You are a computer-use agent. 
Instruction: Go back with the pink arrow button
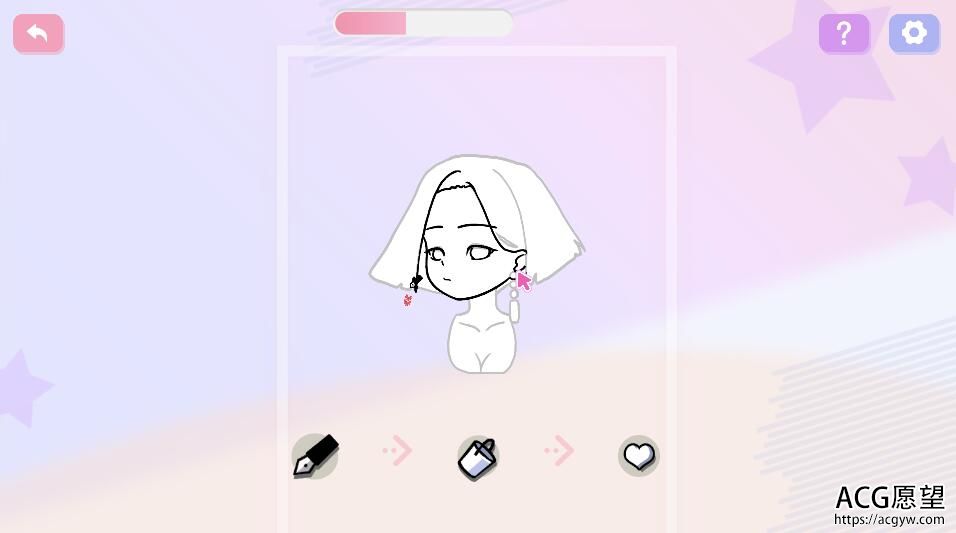[38, 33]
